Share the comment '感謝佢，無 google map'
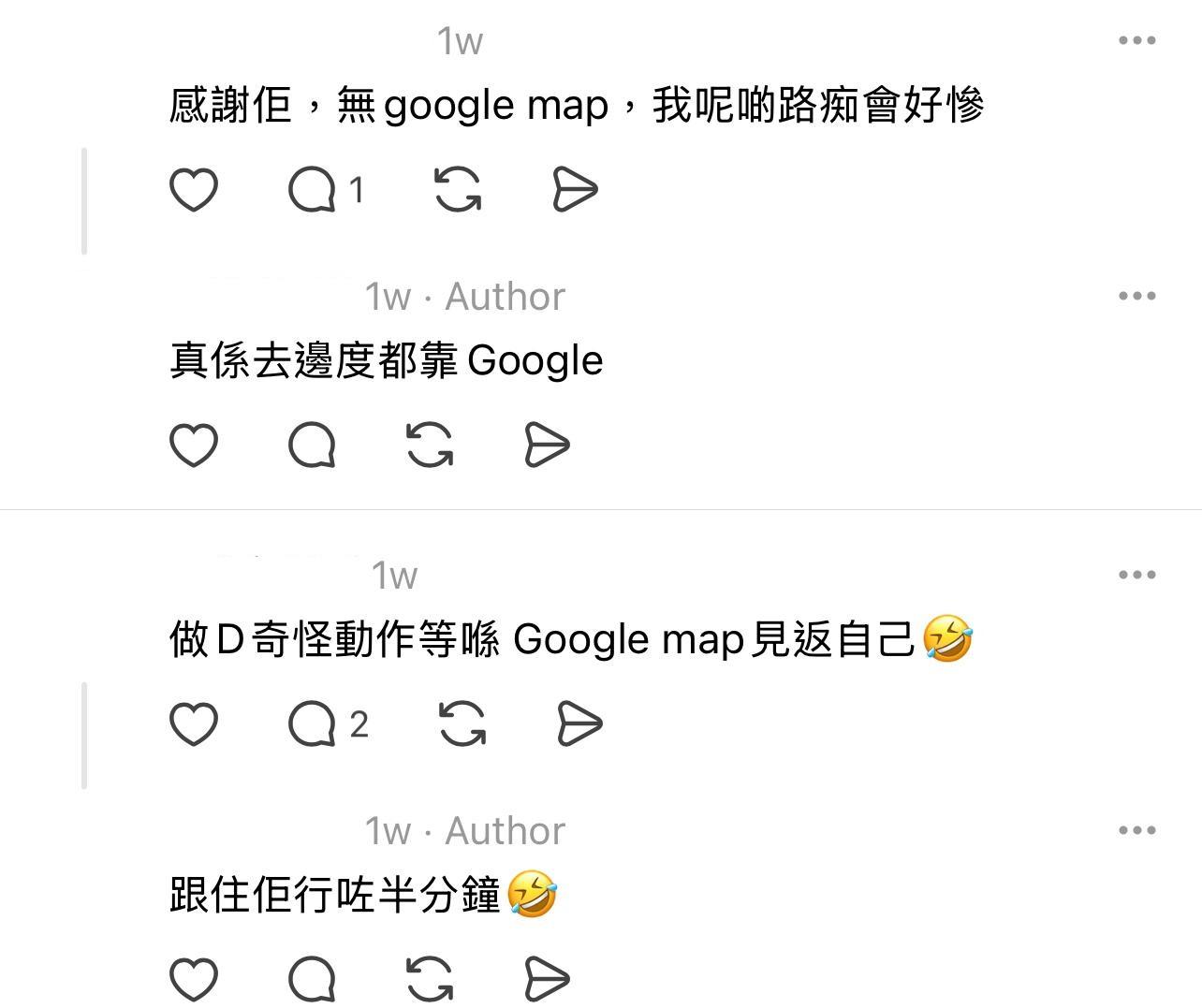The height and width of the screenshot is (1008, 1202). pyautogui.click(x=574, y=189)
